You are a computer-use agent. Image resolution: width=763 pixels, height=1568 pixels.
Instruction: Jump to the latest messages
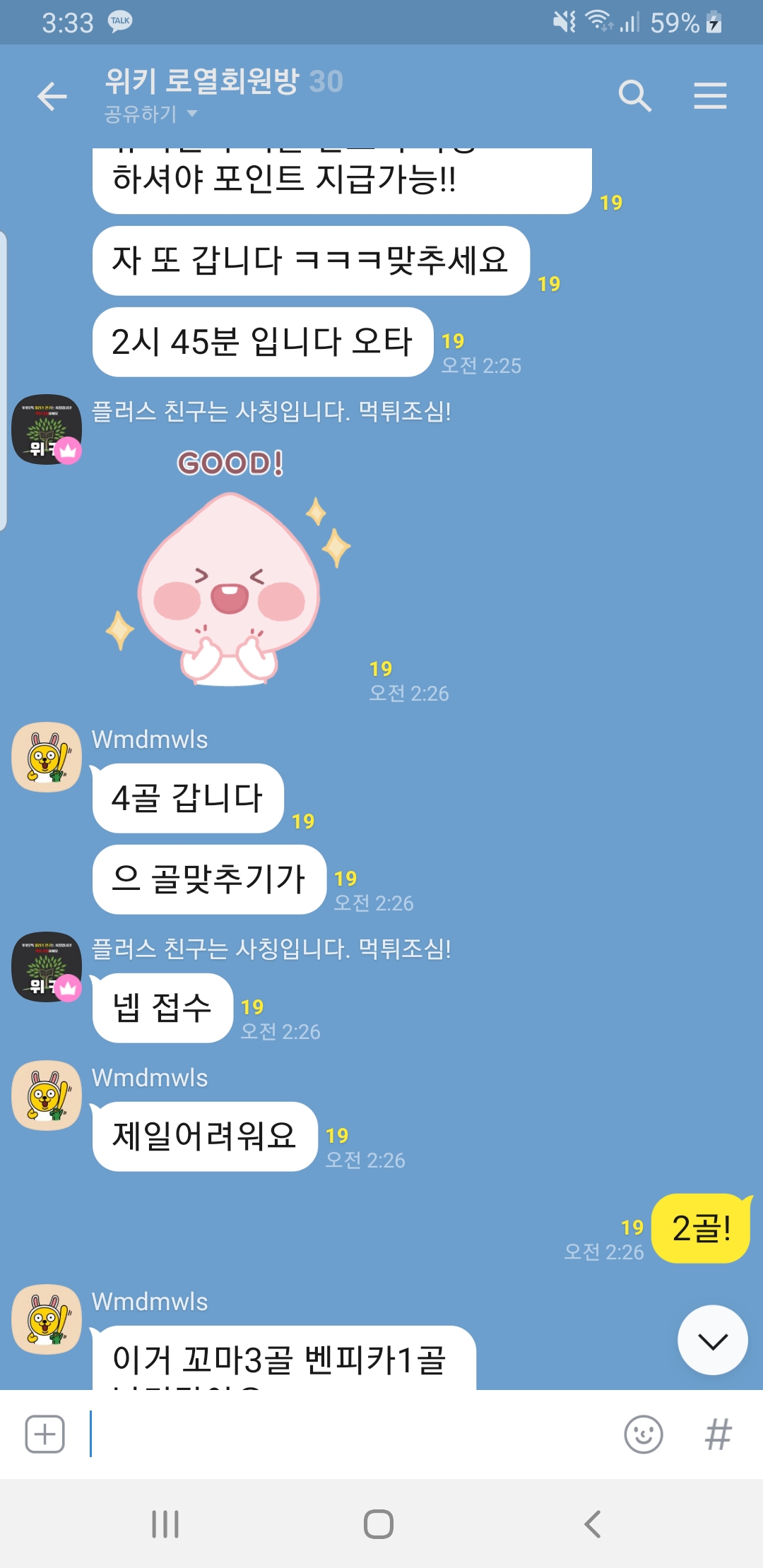[x=712, y=1340]
